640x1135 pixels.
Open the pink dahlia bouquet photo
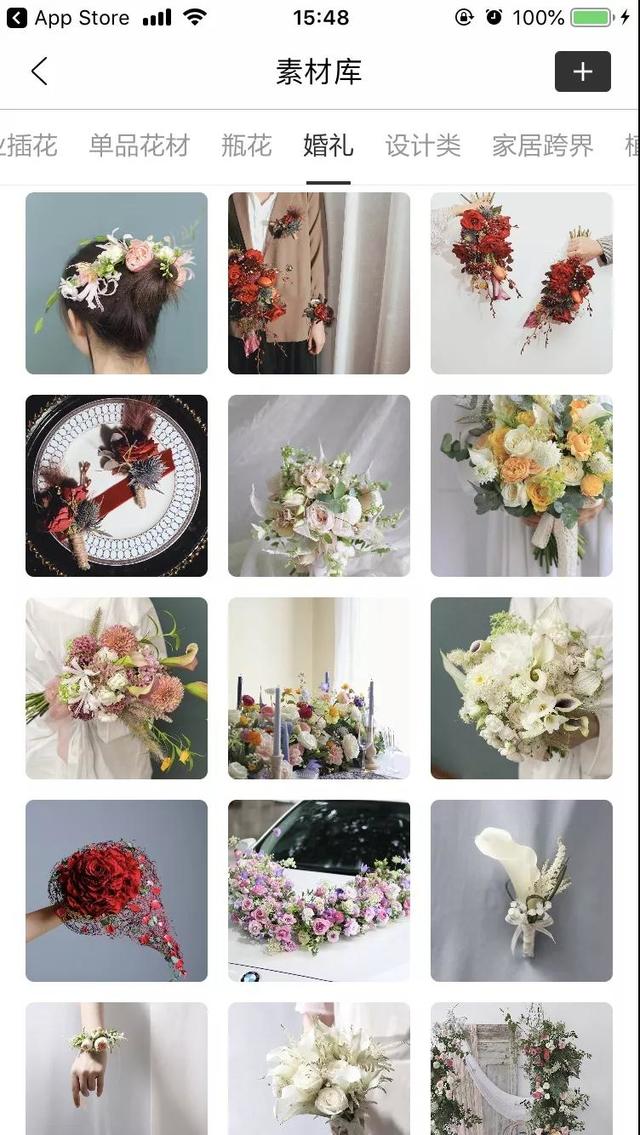coord(116,688)
